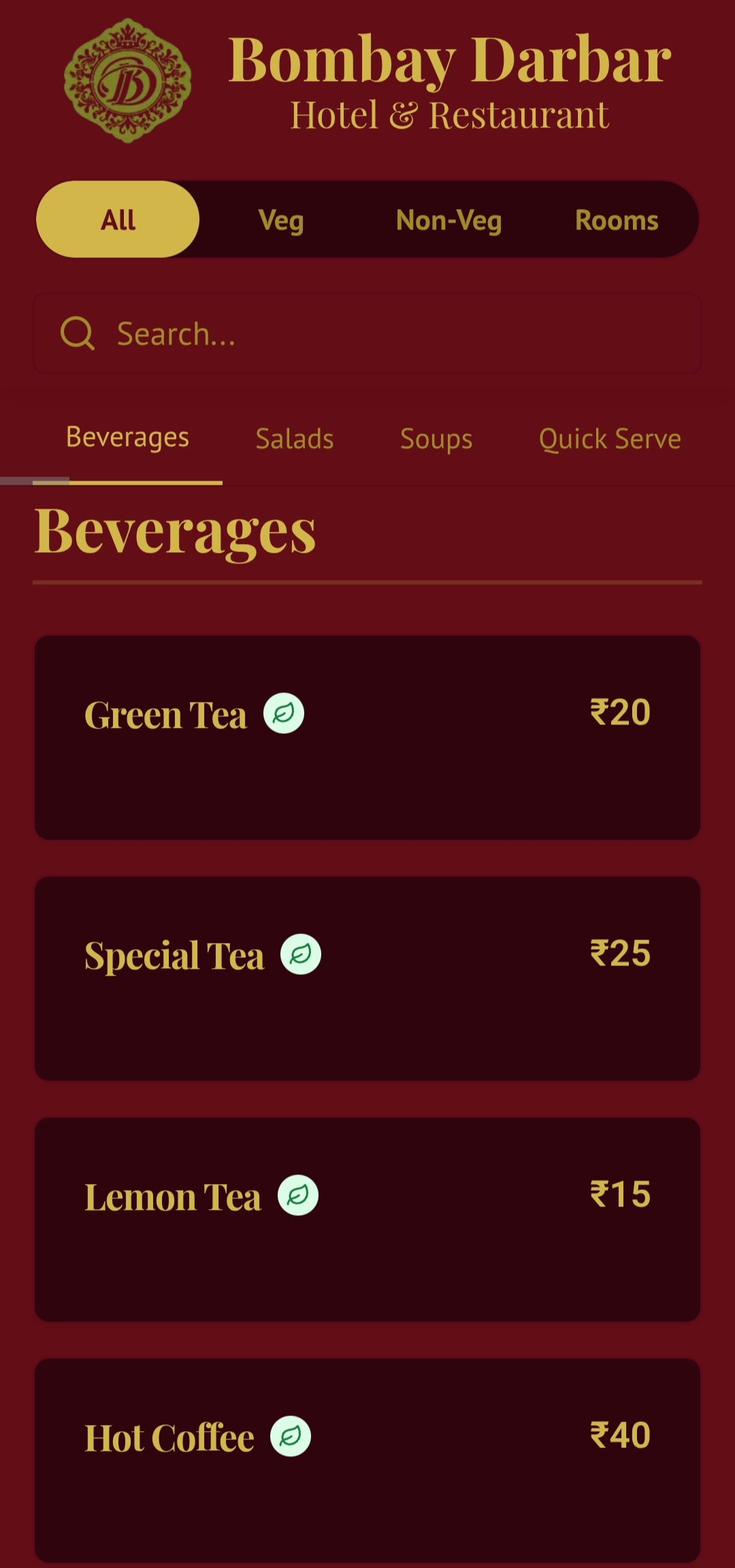Select the Lemon Tea card
Viewport: 735px width, 1568px height.
367,1219
